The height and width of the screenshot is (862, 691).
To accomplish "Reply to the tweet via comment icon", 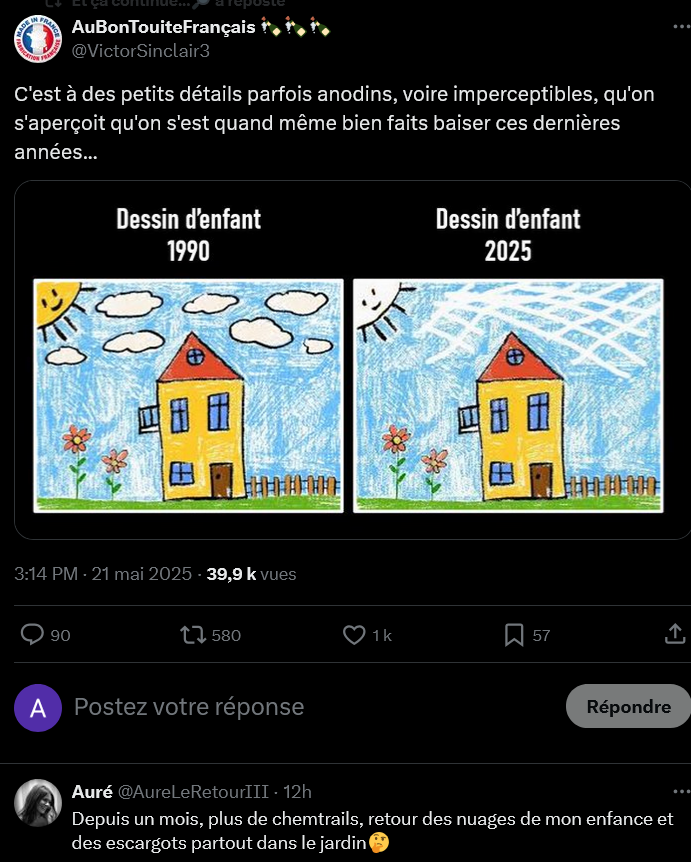I will pos(33,635).
